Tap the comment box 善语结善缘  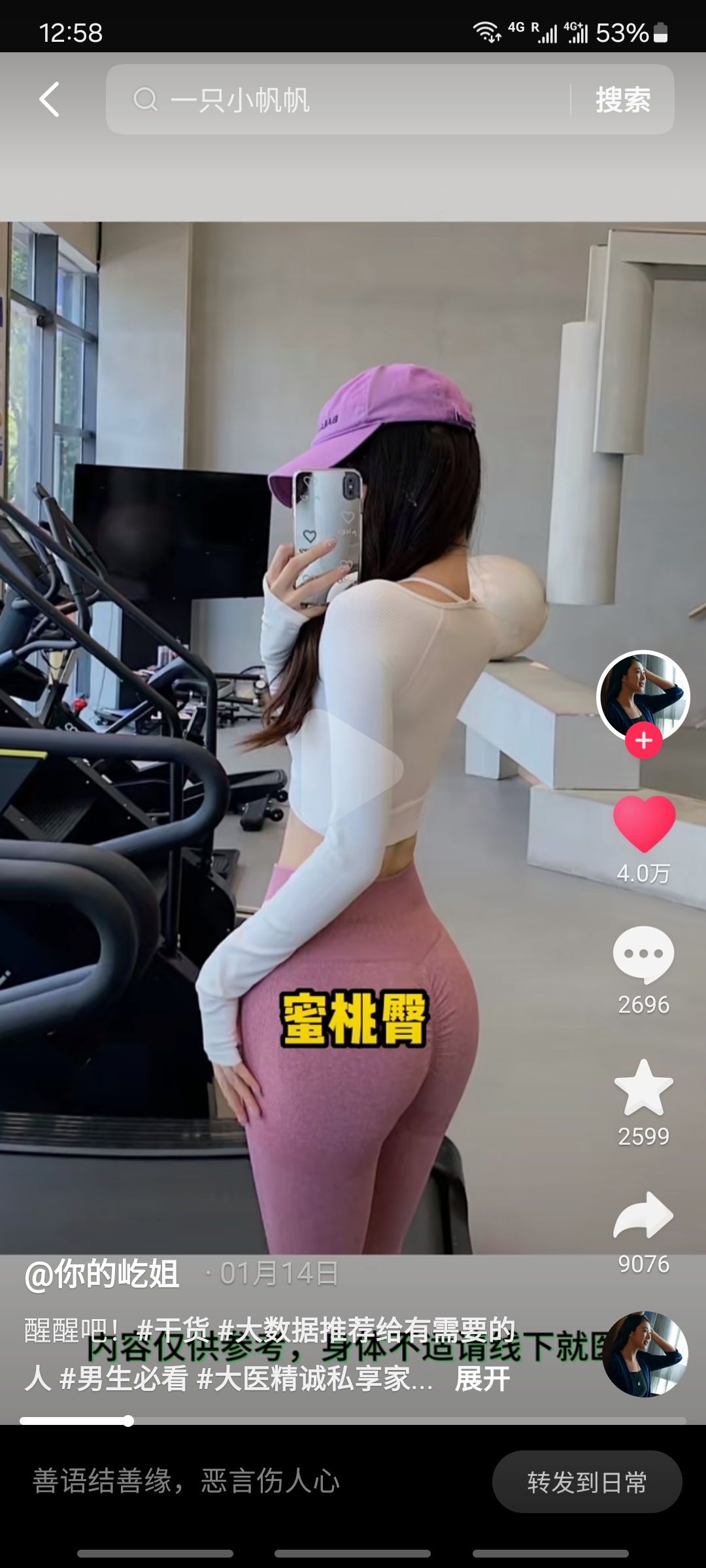186,1482
